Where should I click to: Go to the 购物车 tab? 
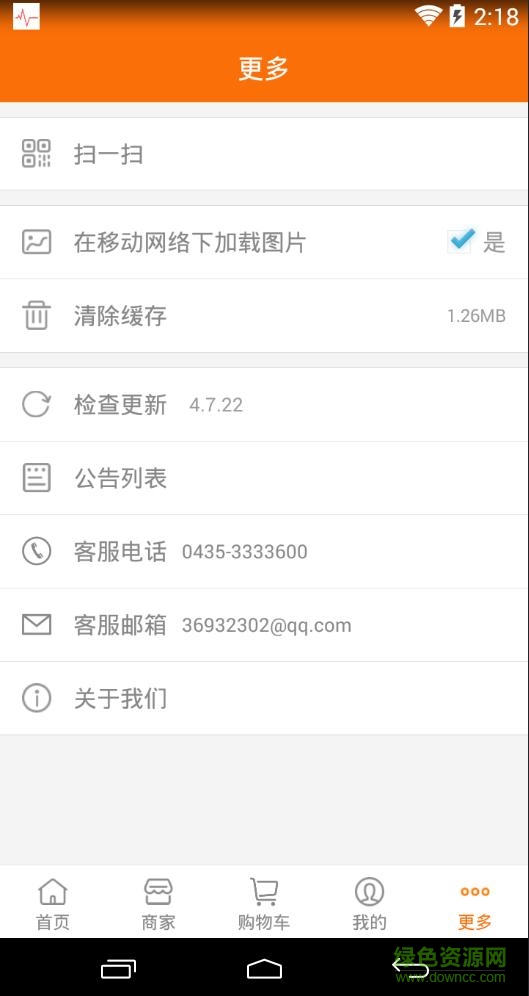[264, 903]
